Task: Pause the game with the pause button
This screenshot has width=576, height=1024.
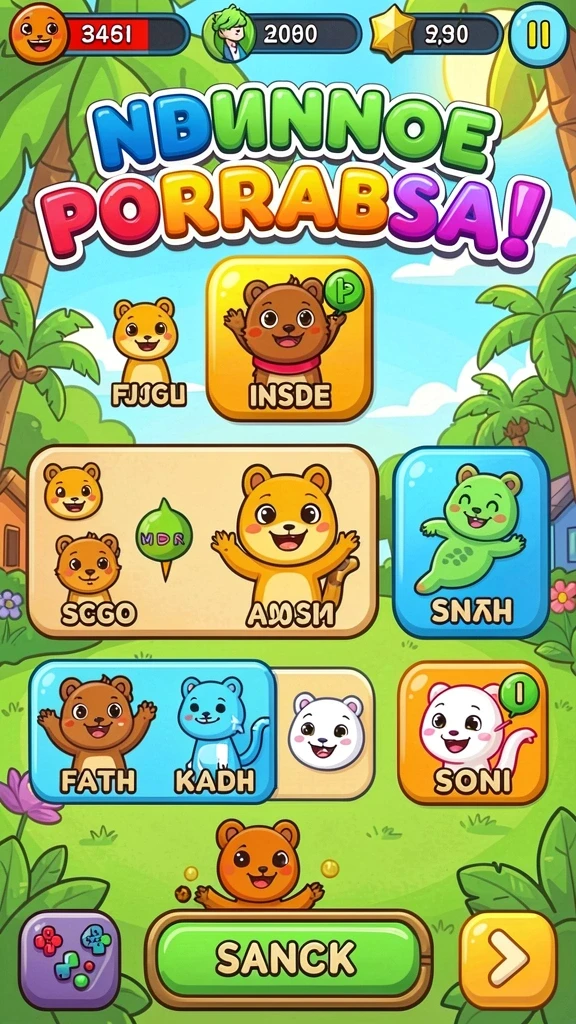Action: coord(539,35)
